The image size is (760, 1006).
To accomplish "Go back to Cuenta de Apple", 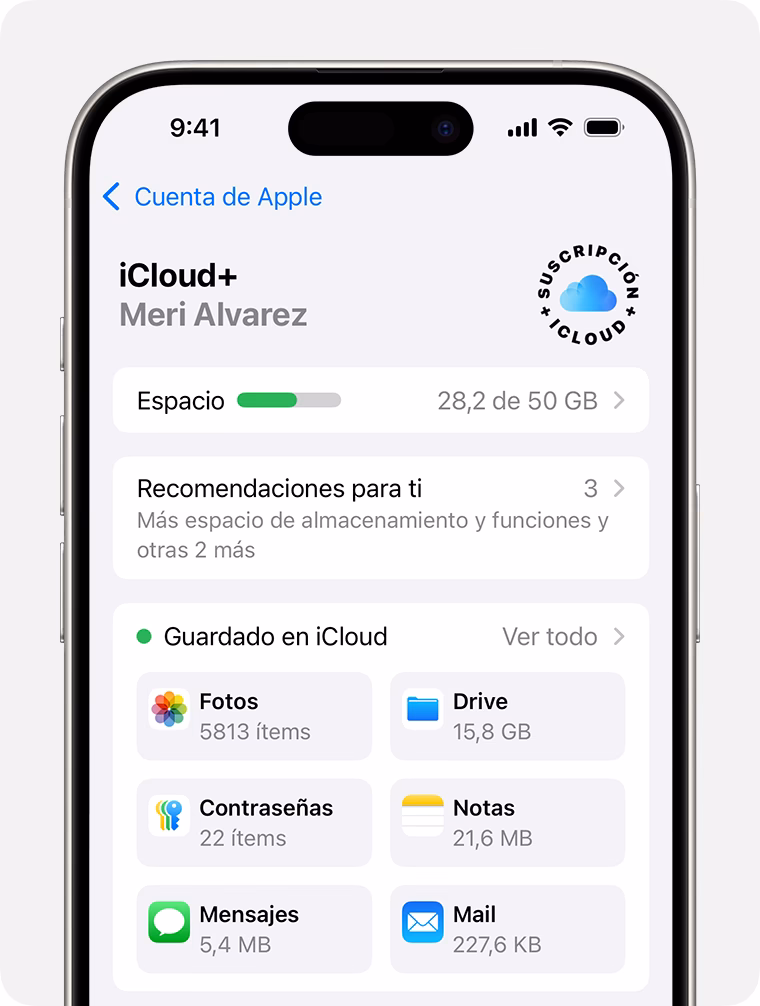I will click(210, 197).
